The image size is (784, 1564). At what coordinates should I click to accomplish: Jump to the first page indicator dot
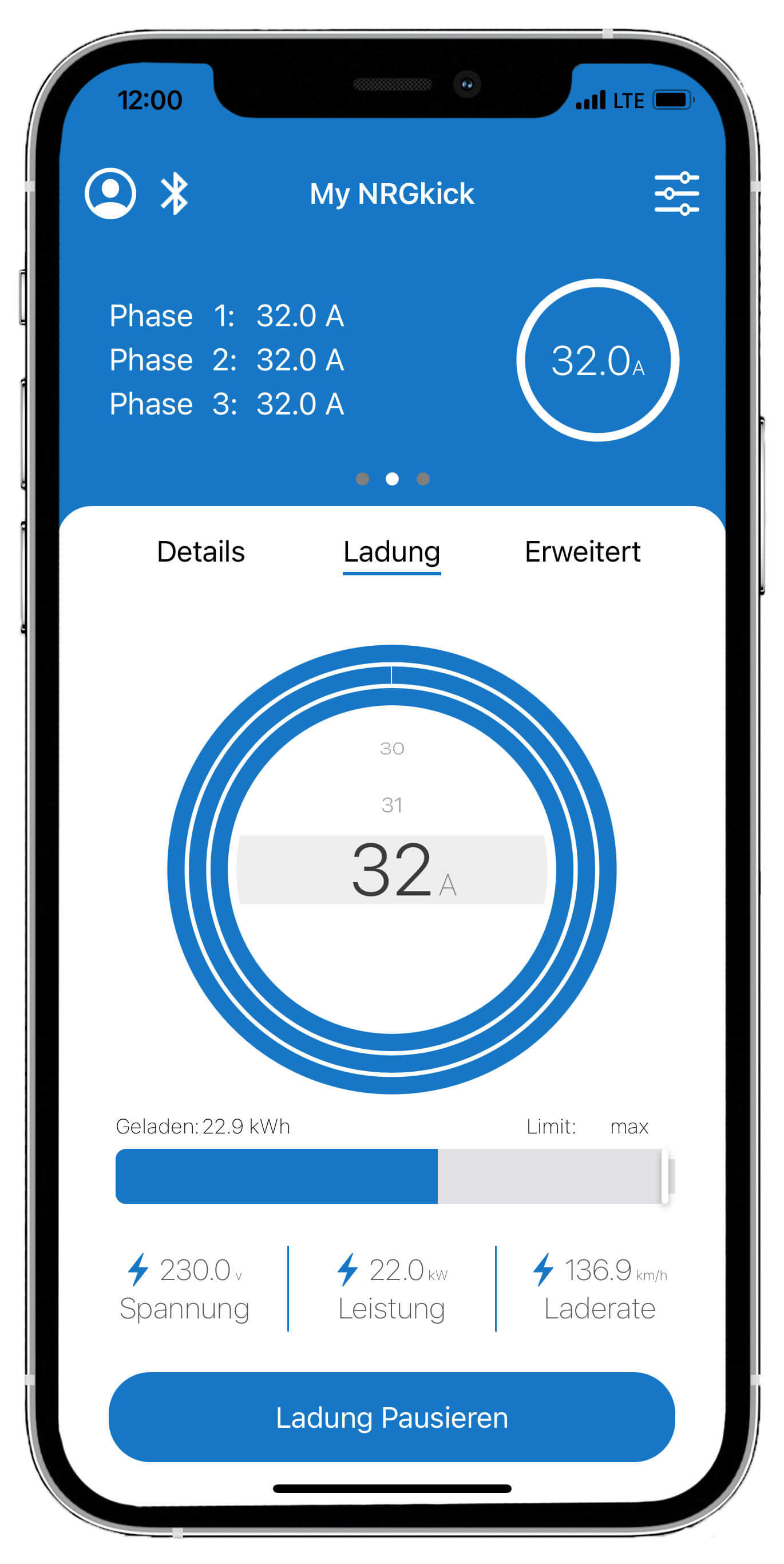tap(362, 479)
